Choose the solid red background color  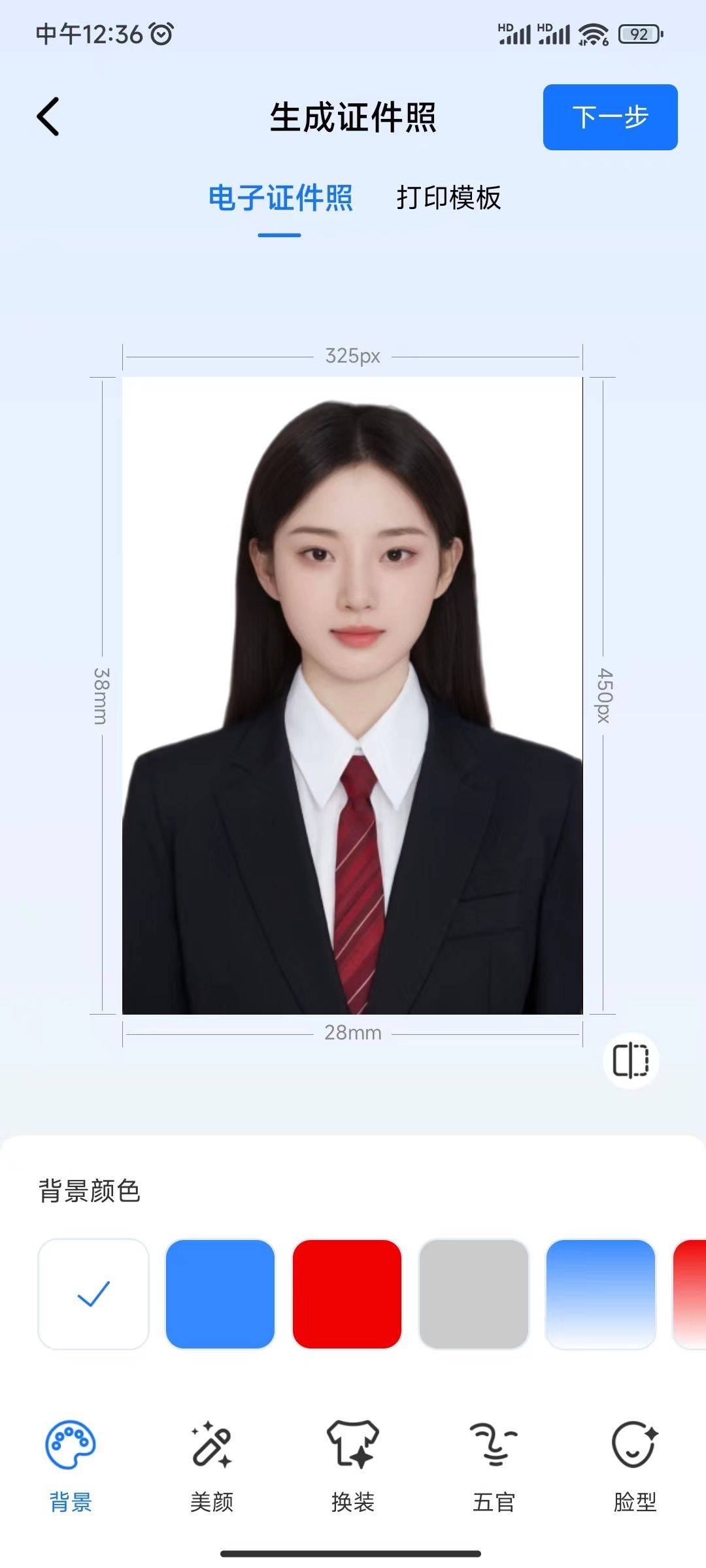[x=346, y=1294]
